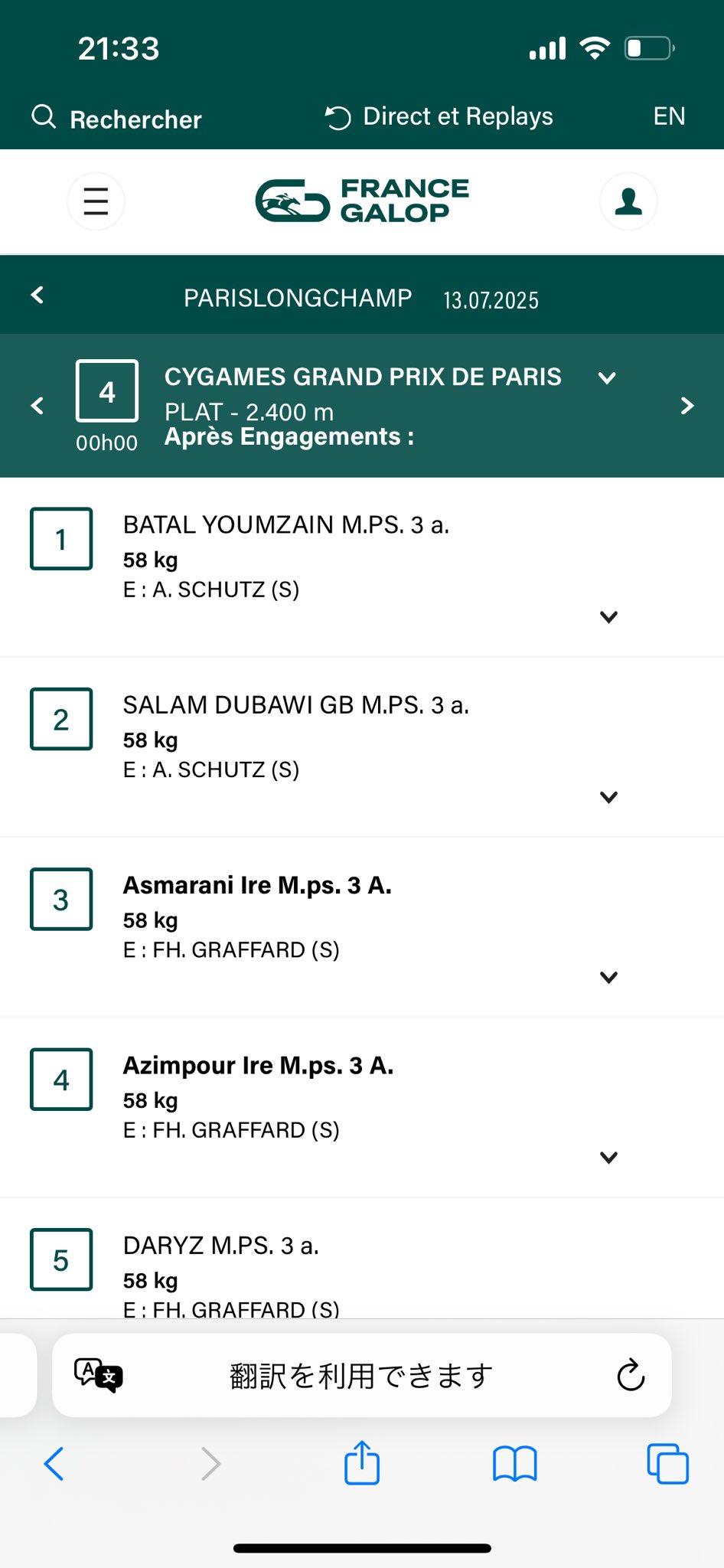Open the user account profile

pos(628,201)
